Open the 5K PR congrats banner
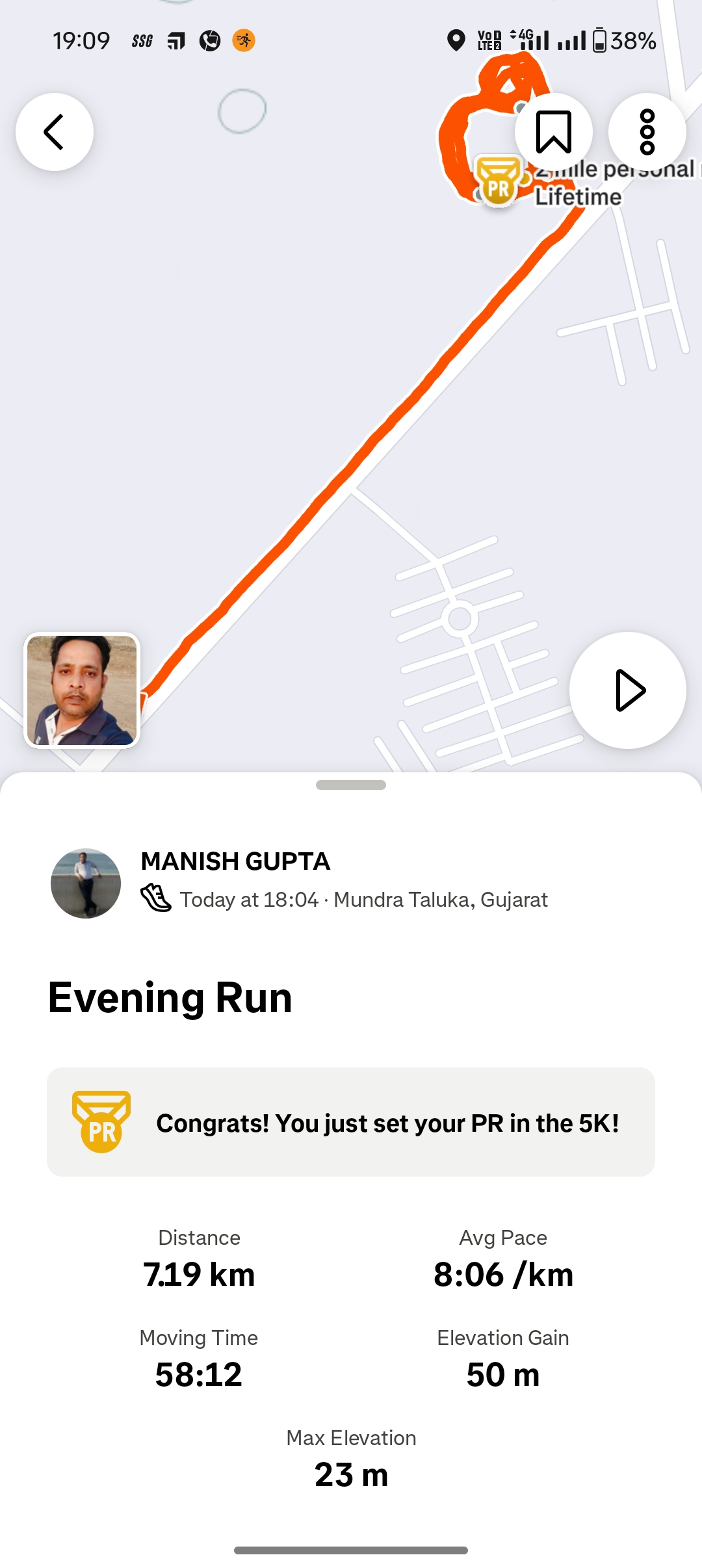The height and width of the screenshot is (1568, 702). coord(351,1122)
